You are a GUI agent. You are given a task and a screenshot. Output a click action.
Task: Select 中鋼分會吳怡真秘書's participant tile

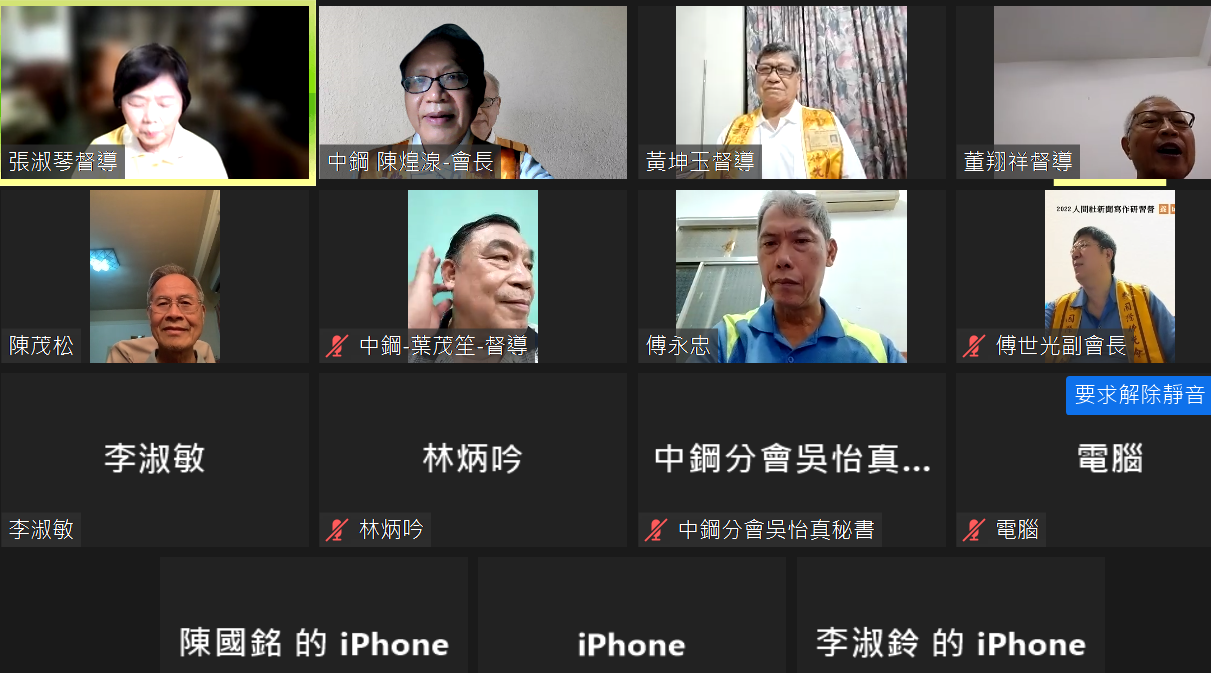pos(791,459)
